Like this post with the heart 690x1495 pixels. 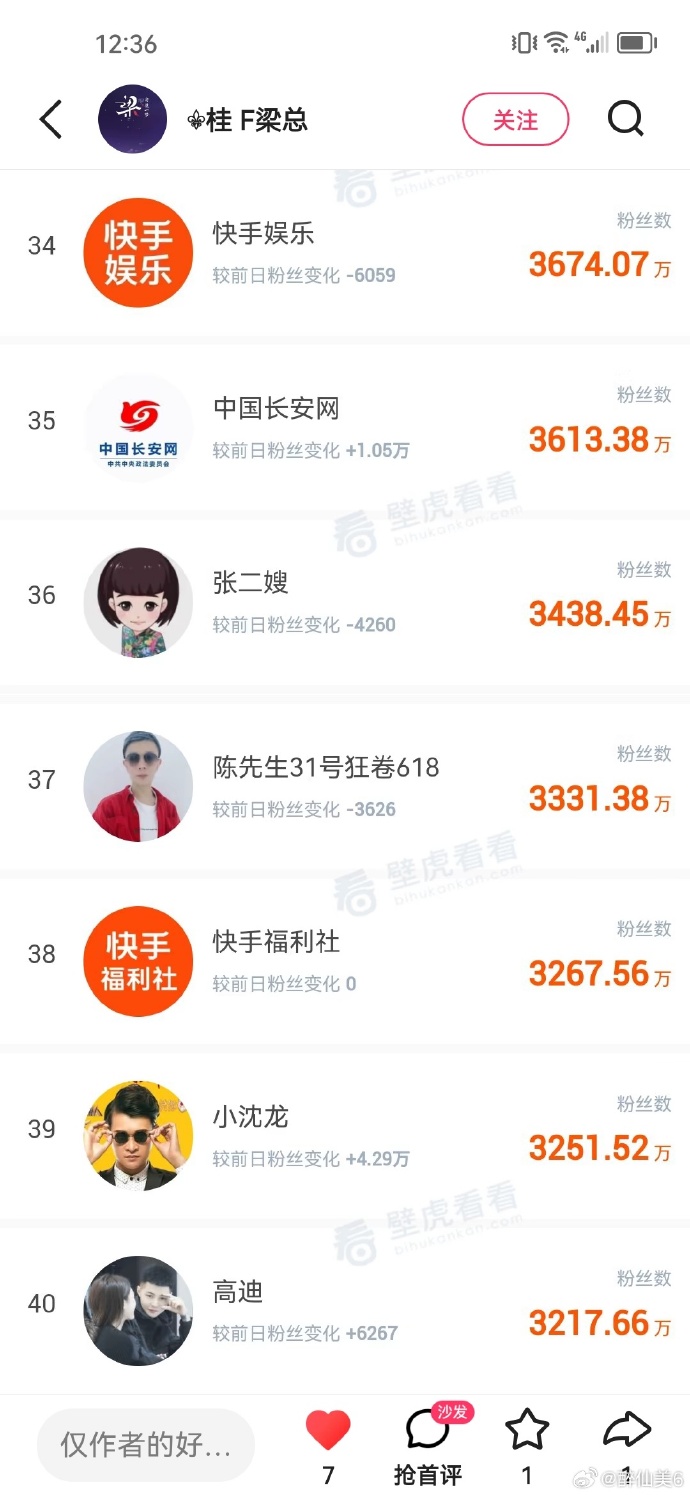328,1430
